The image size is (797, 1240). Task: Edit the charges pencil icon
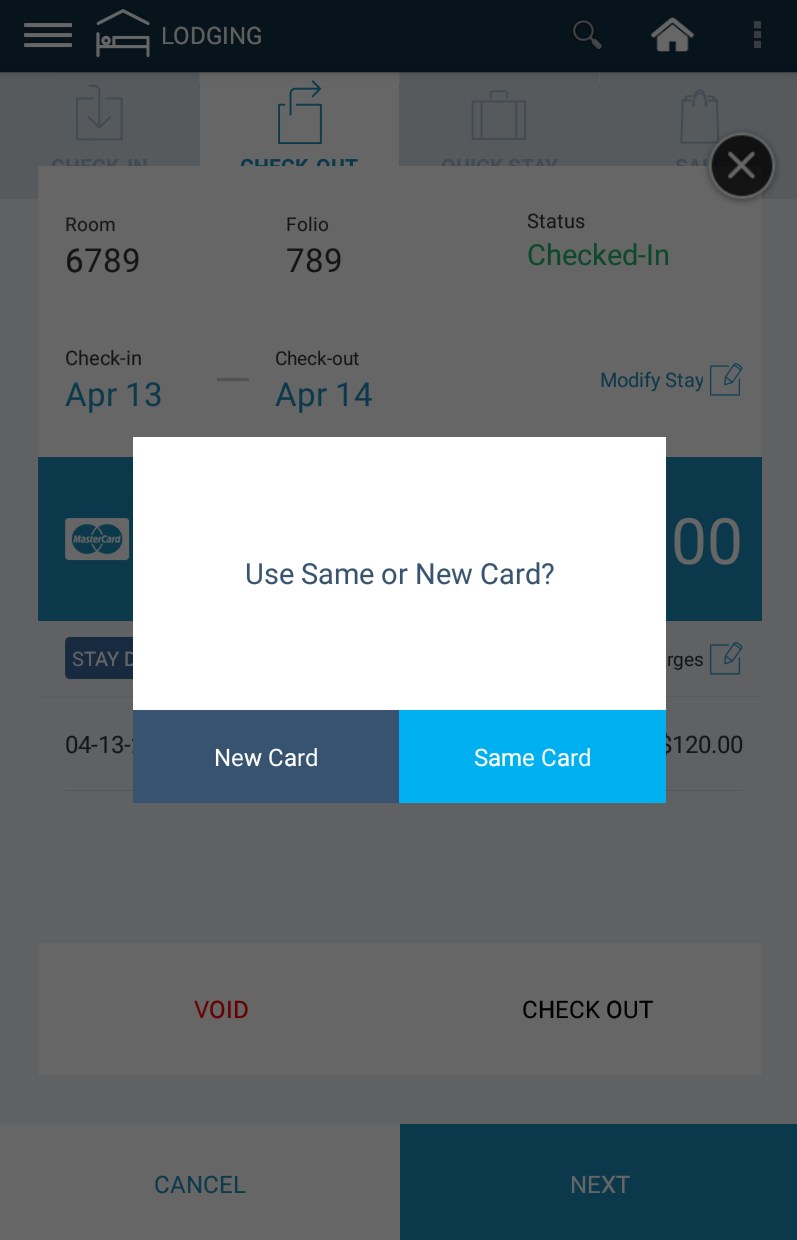pos(726,658)
